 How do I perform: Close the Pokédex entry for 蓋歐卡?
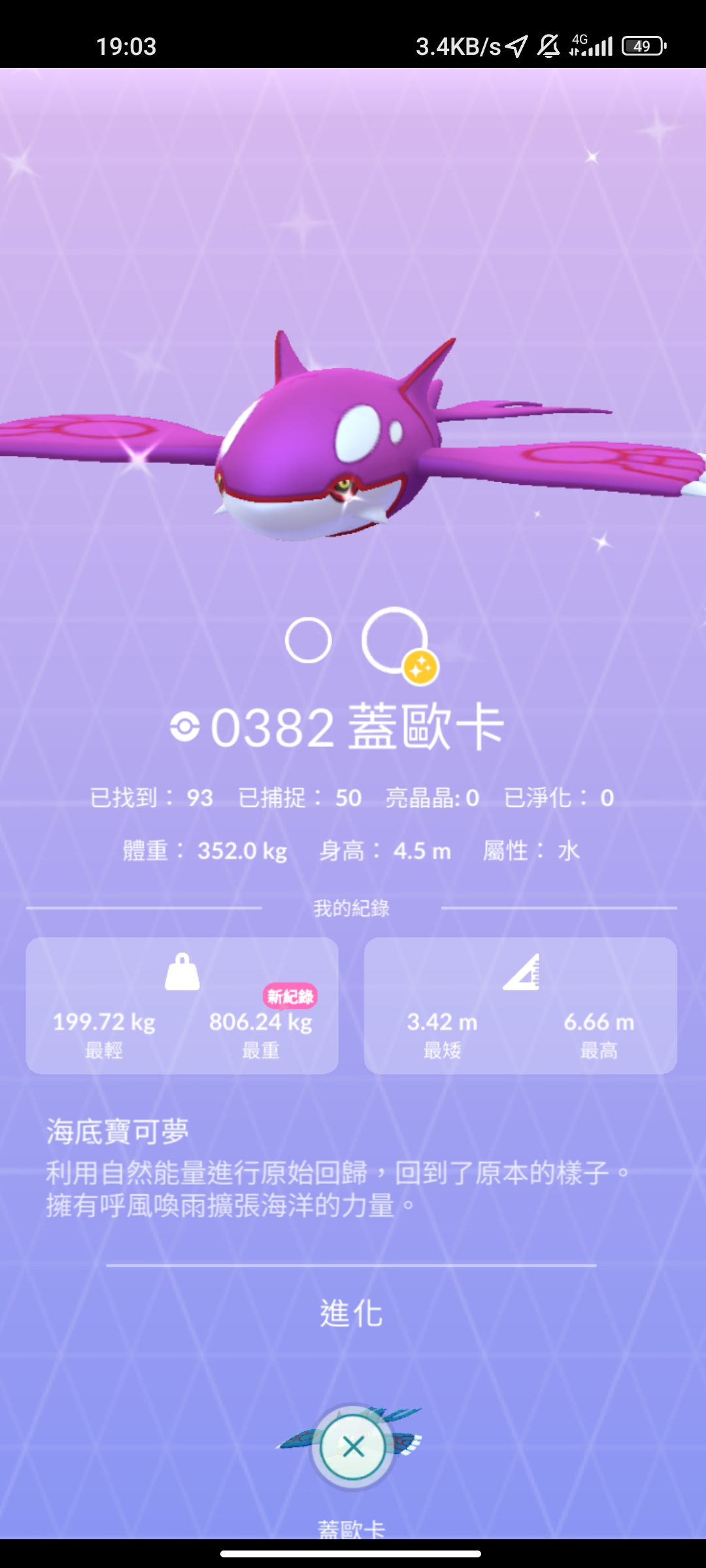(354, 1446)
